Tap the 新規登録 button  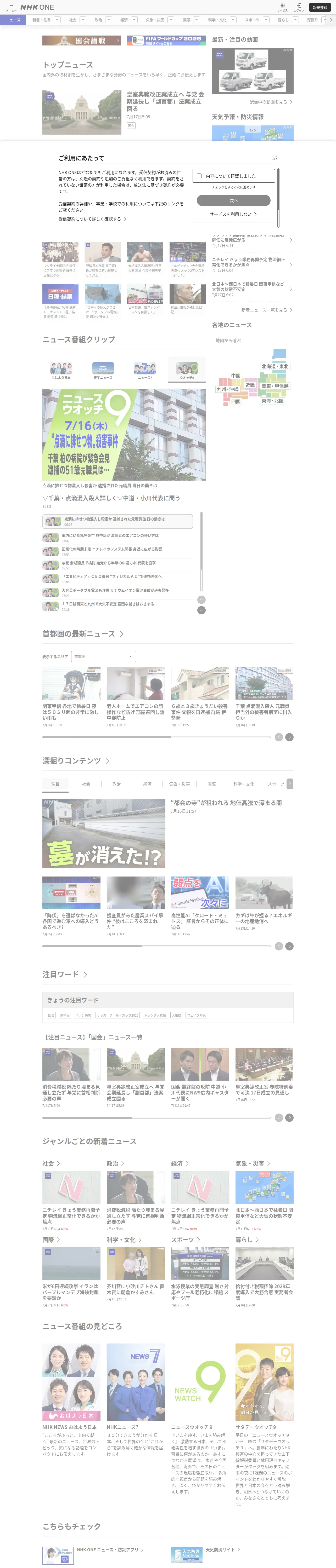(x=320, y=7)
